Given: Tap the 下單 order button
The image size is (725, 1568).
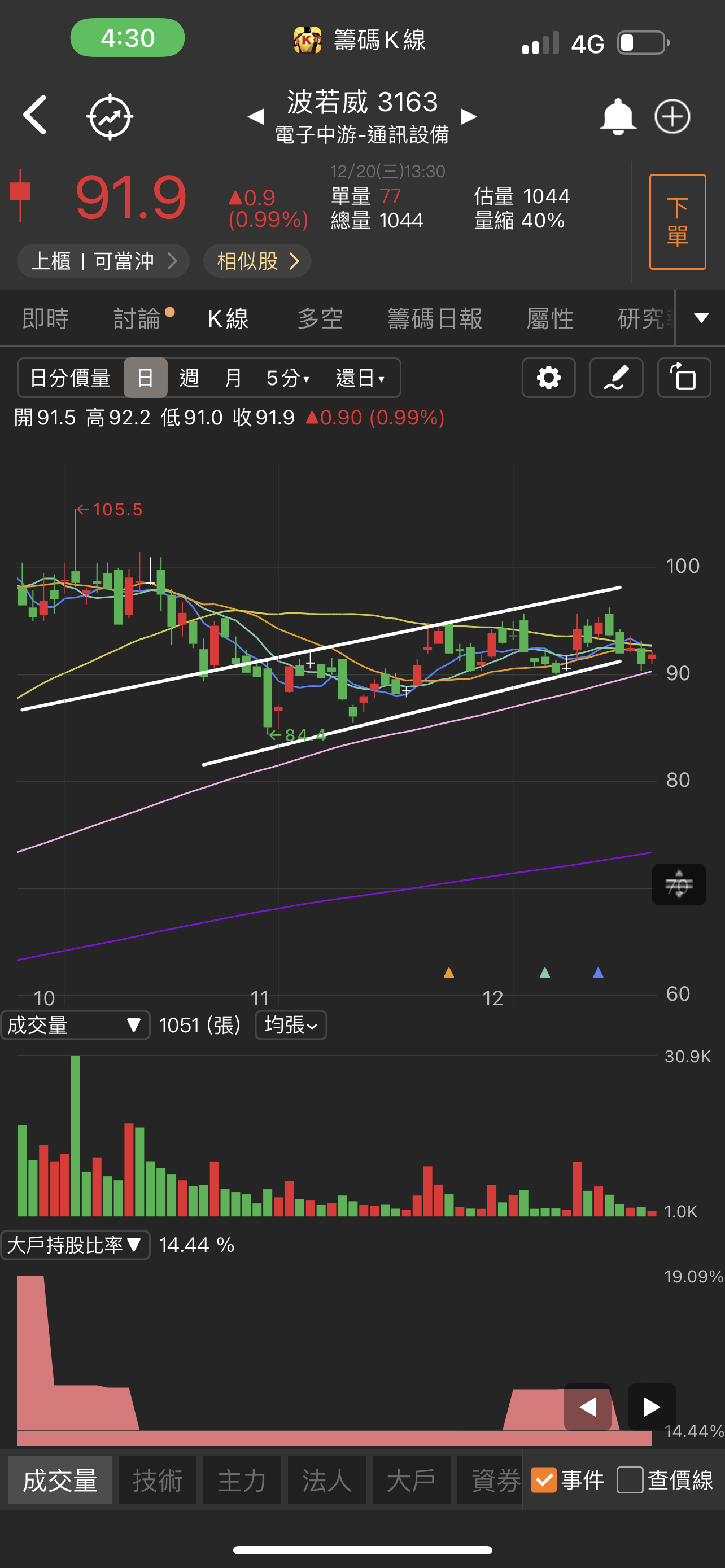Looking at the screenshot, I should [677, 222].
